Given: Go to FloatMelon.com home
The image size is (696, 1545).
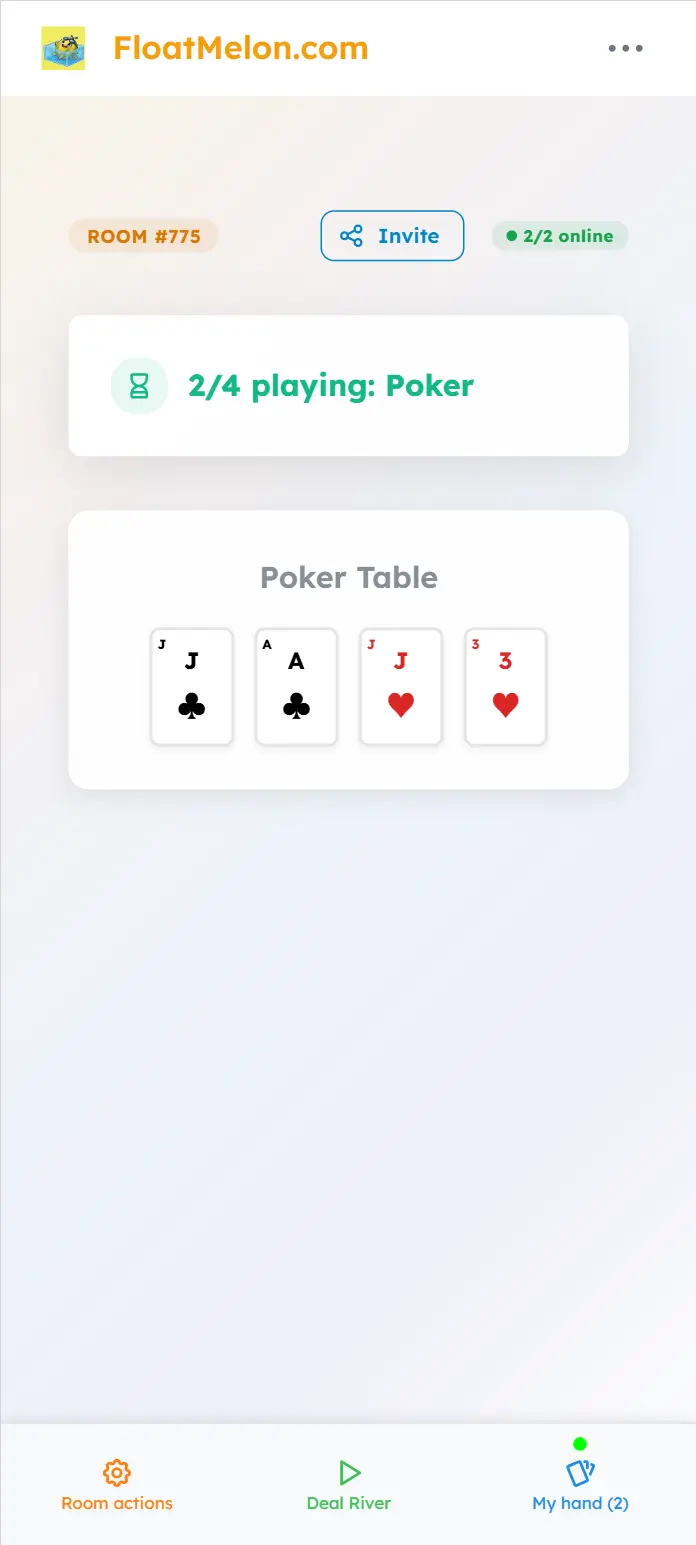Looking at the screenshot, I should (x=240, y=48).
